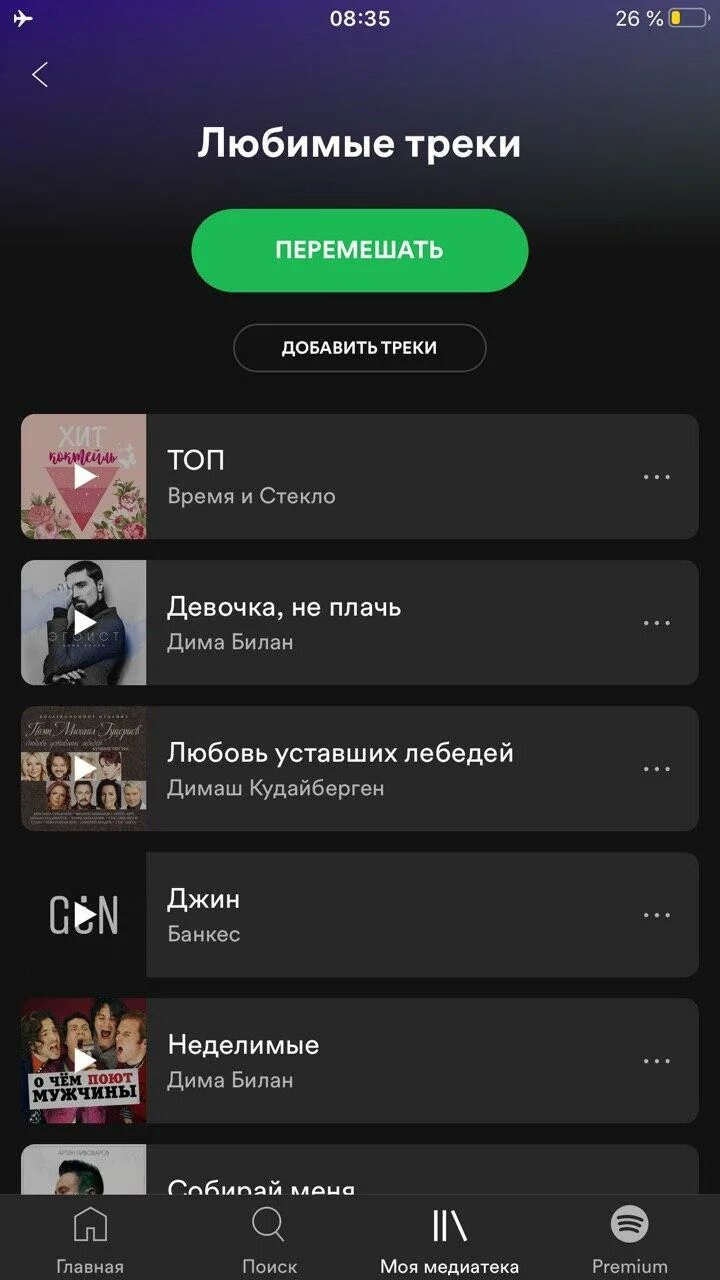
Task: Play Любовь уставших лебедей
Action: pyautogui.click(x=85, y=769)
